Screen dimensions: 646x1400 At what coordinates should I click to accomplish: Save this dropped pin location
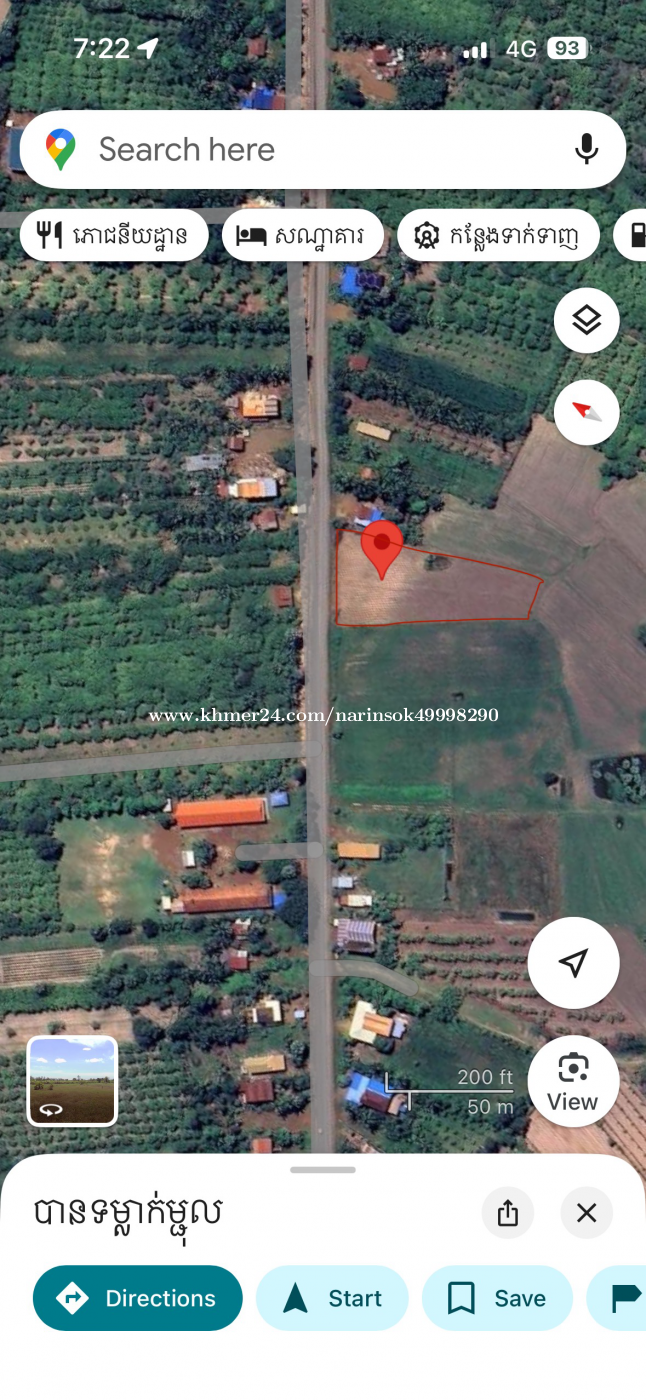(497, 1298)
